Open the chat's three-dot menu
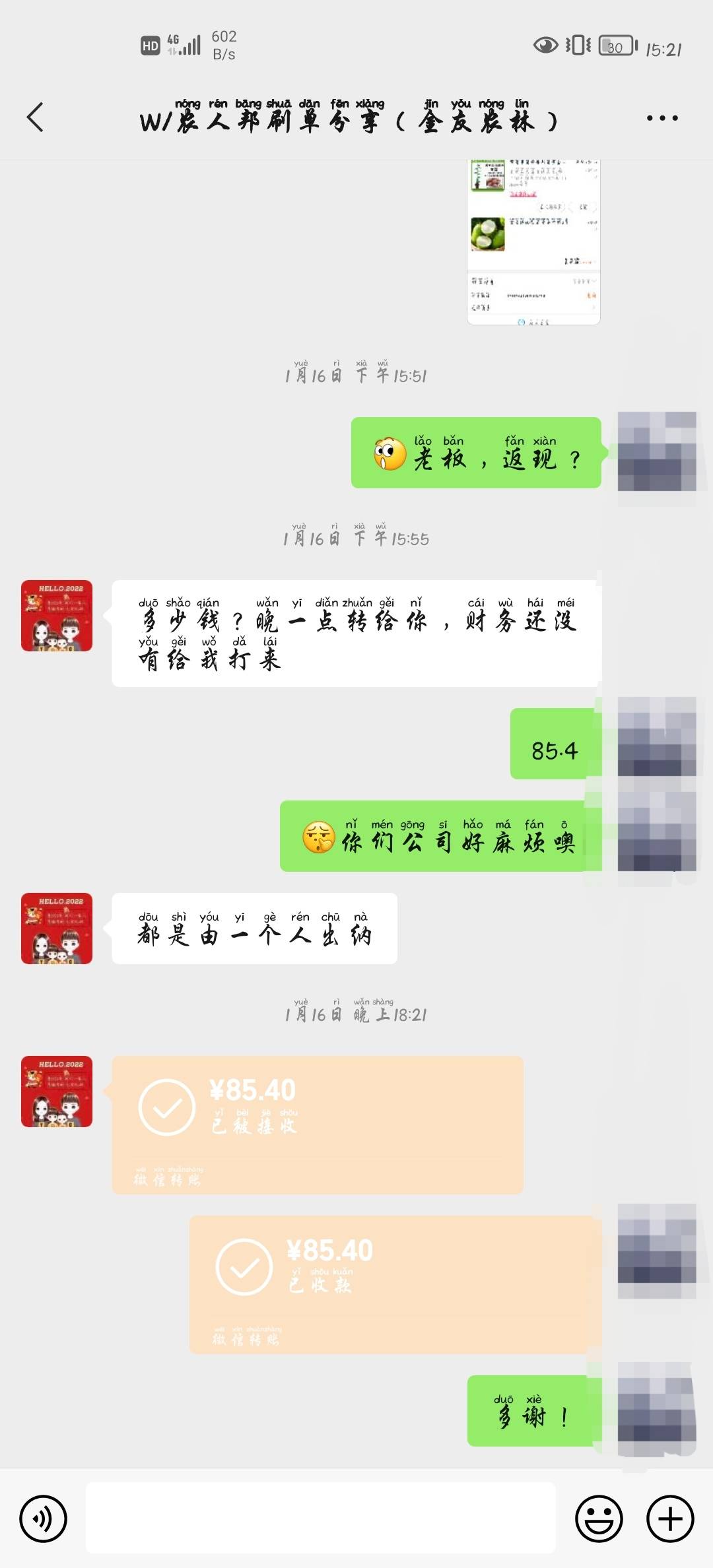The height and width of the screenshot is (1568, 713). [x=662, y=118]
